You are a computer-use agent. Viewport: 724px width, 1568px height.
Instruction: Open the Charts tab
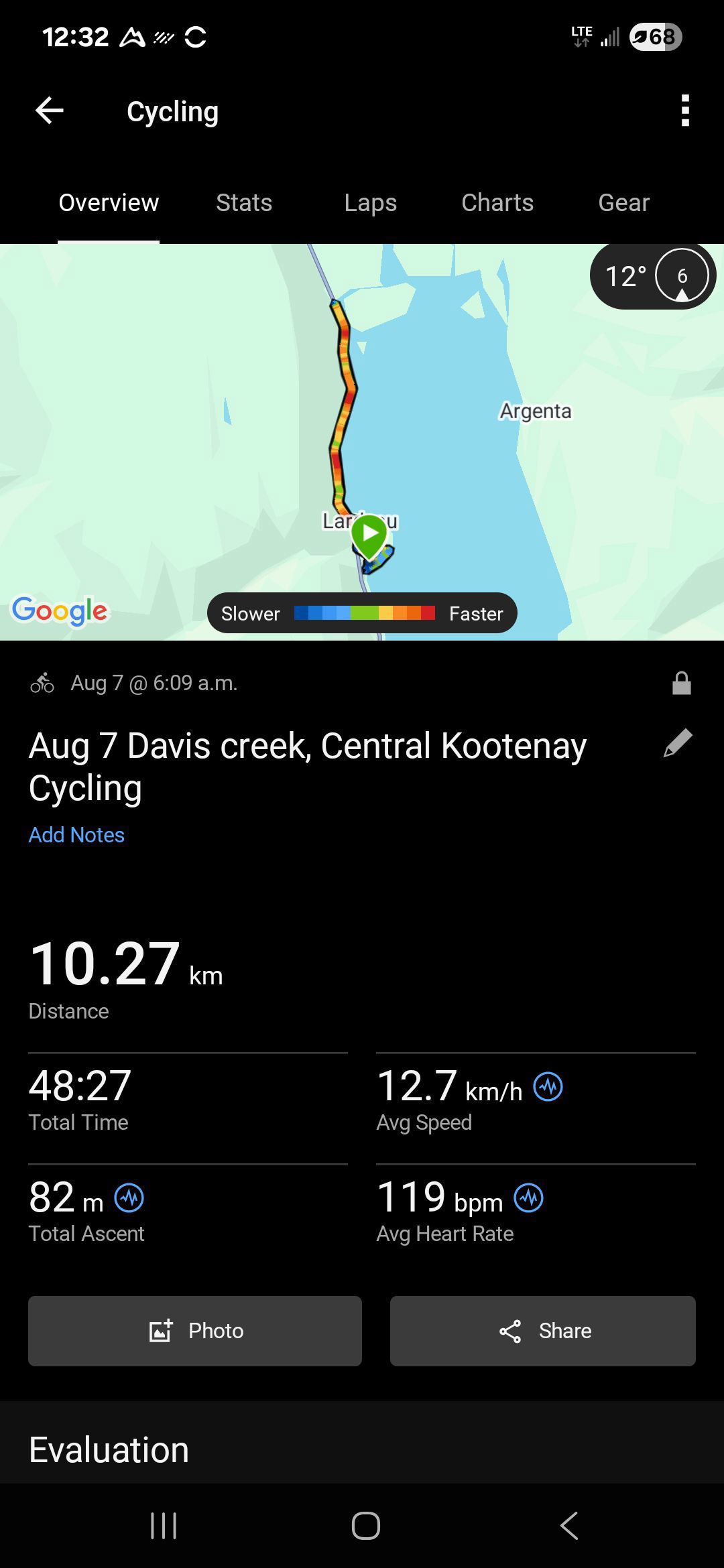pos(497,202)
